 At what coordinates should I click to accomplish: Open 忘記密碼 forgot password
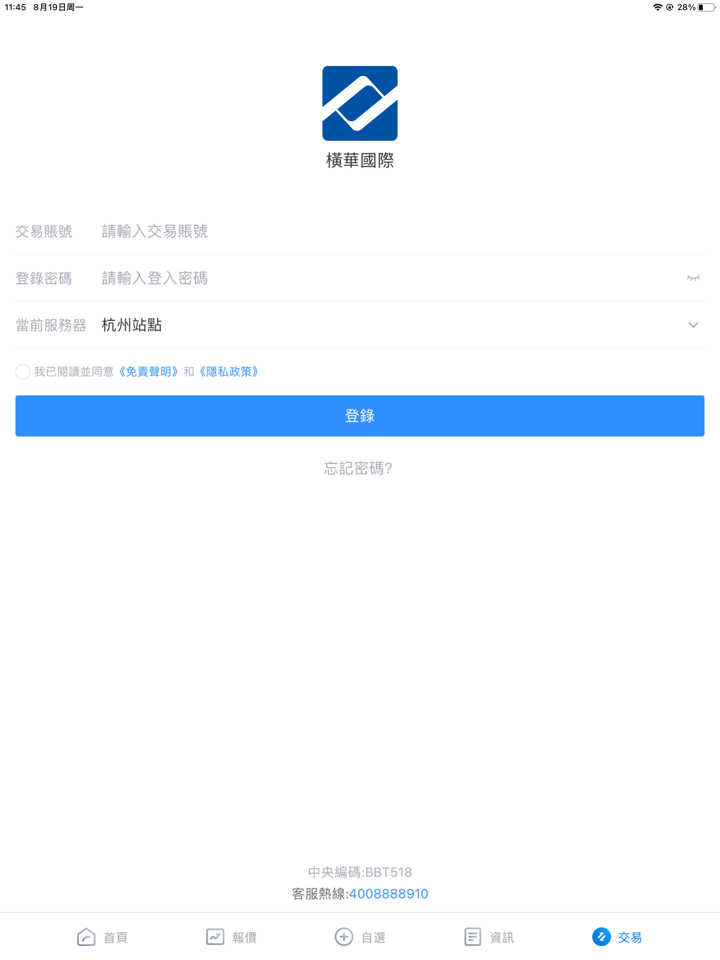coord(358,468)
